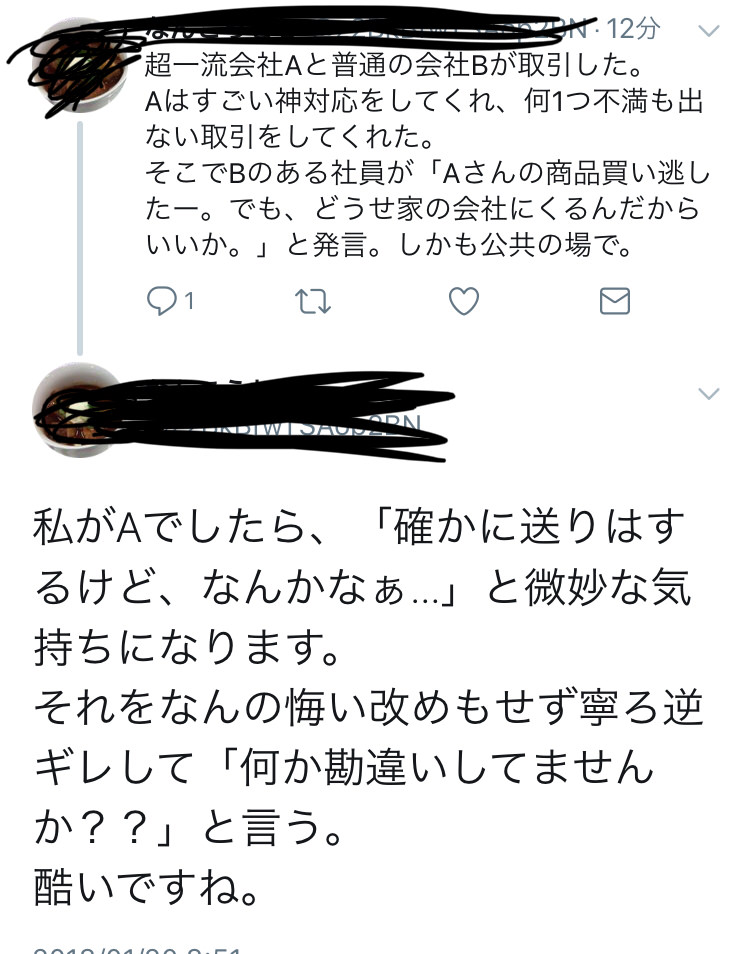Open the dropdown chevron on the second tweet
The image size is (737, 954).
708,394
